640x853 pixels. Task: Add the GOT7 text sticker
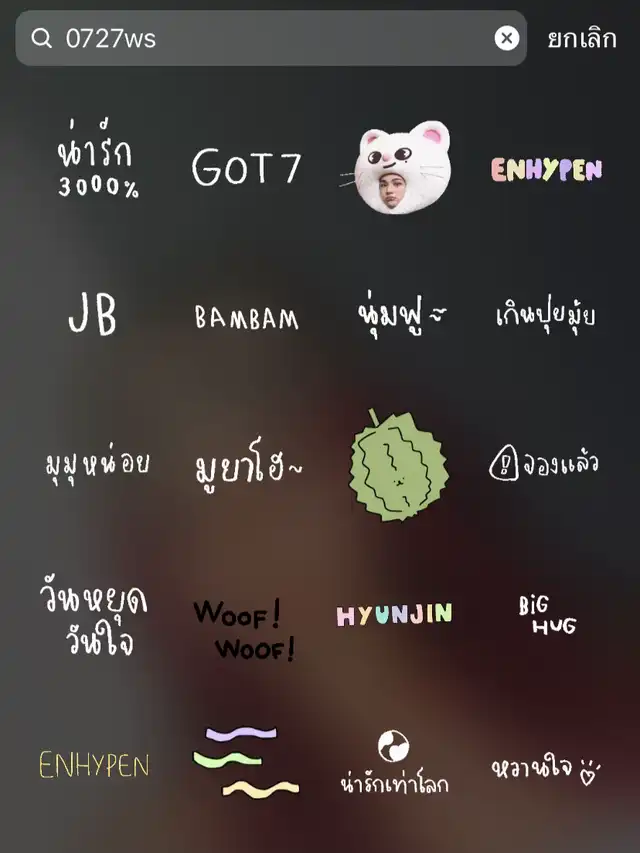click(246, 168)
